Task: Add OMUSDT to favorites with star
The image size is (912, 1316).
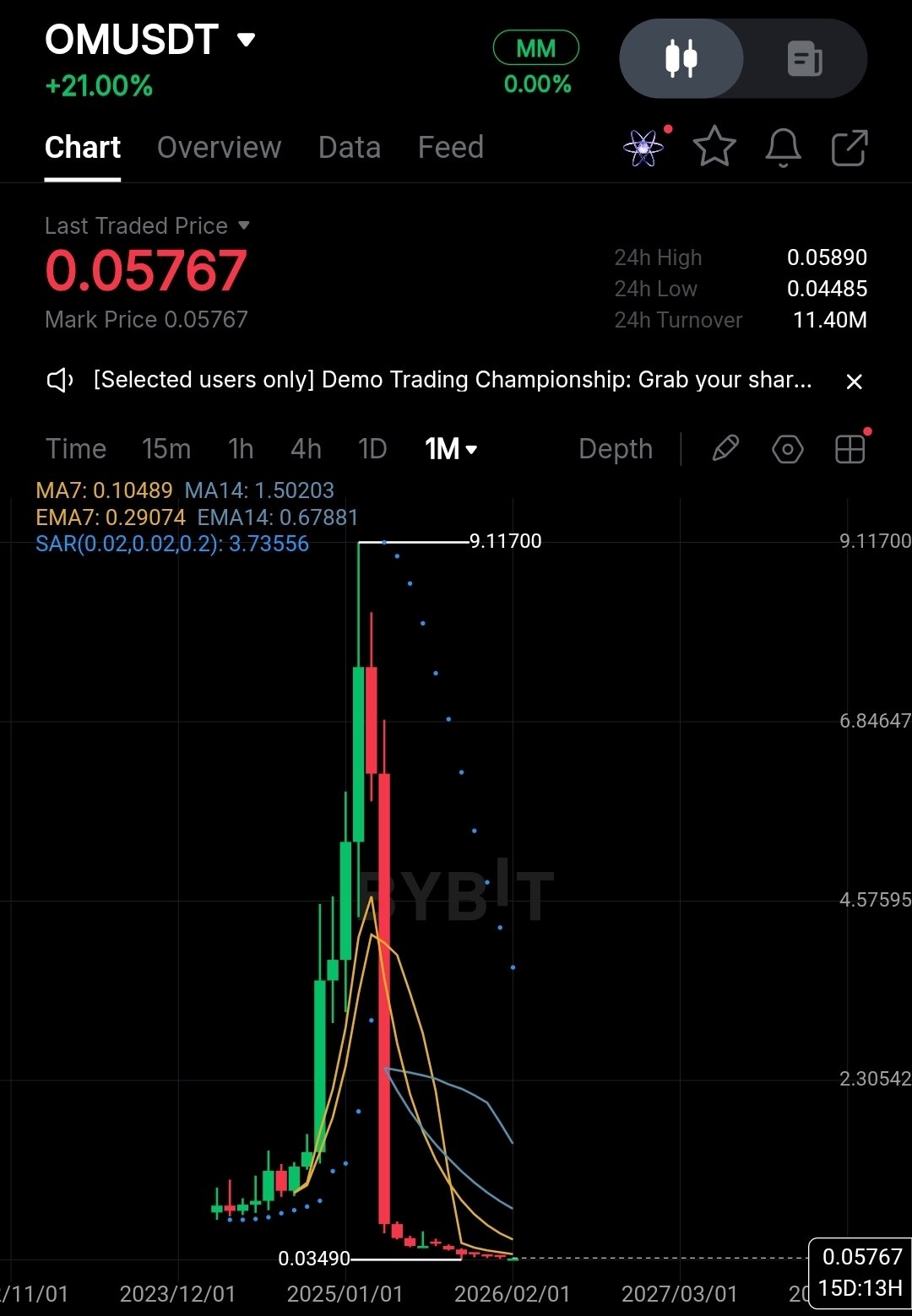Action: click(x=714, y=148)
